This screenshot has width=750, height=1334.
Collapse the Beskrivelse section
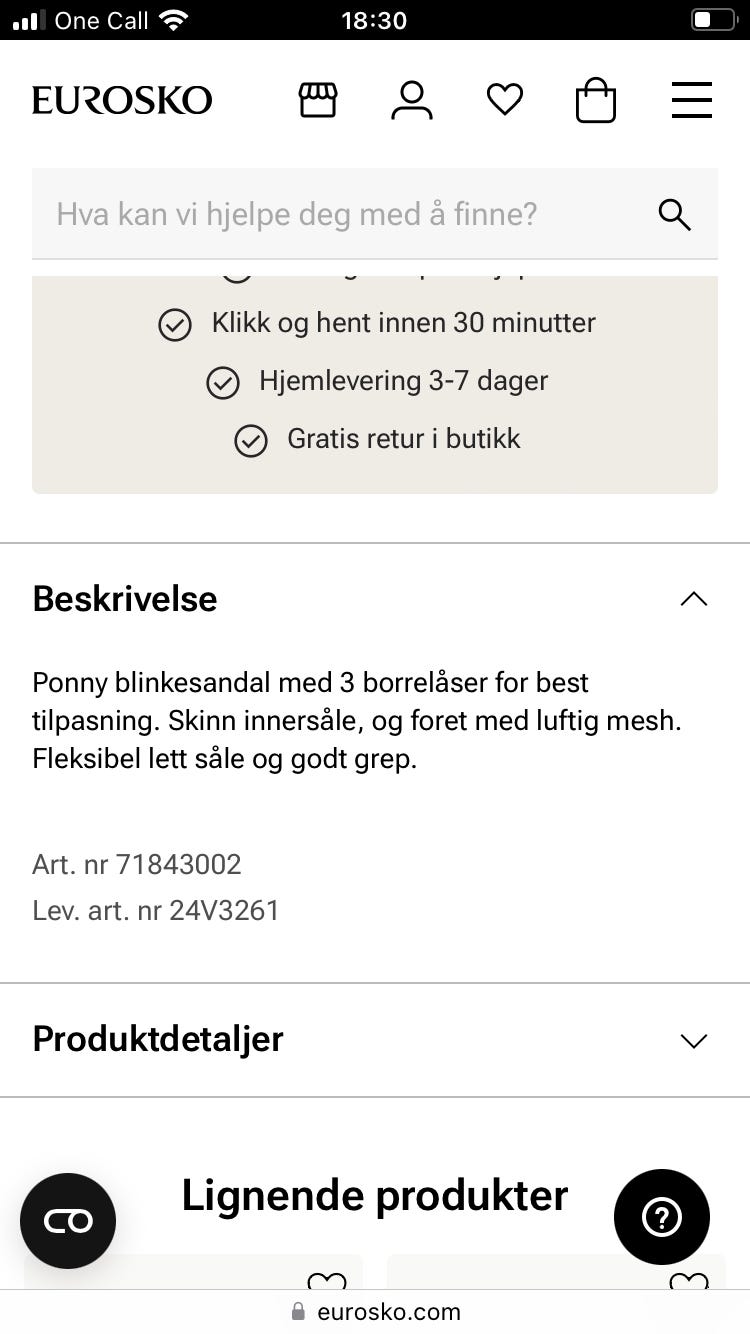click(x=694, y=598)
